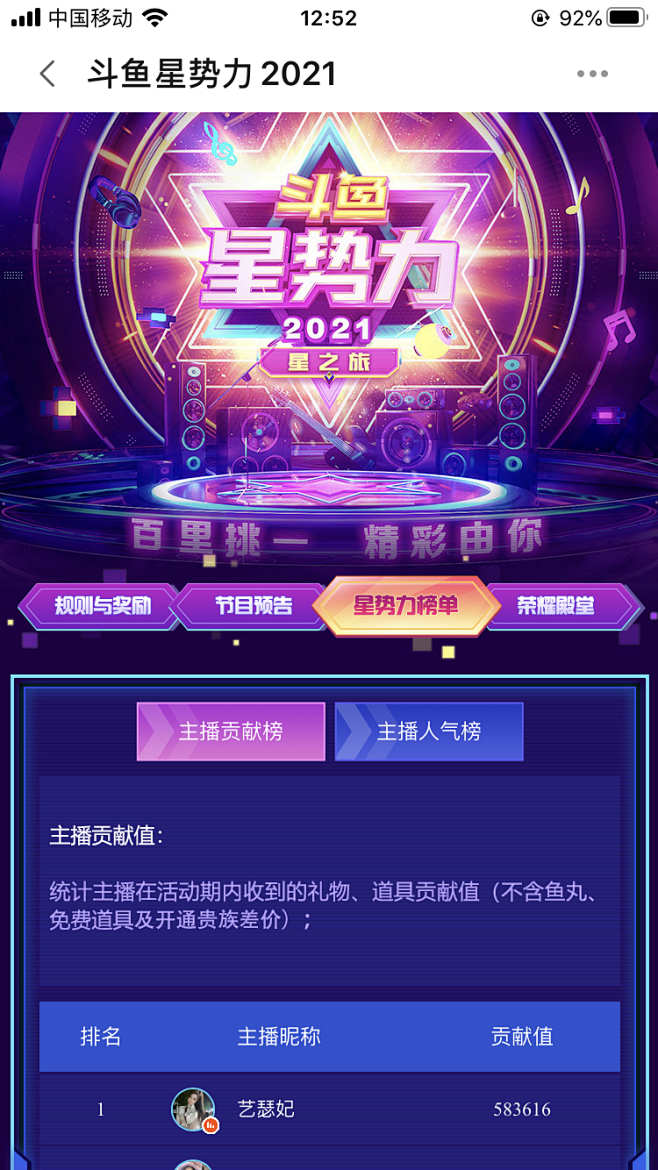Show the 主播贡献榜 ranking

point(231,732)
